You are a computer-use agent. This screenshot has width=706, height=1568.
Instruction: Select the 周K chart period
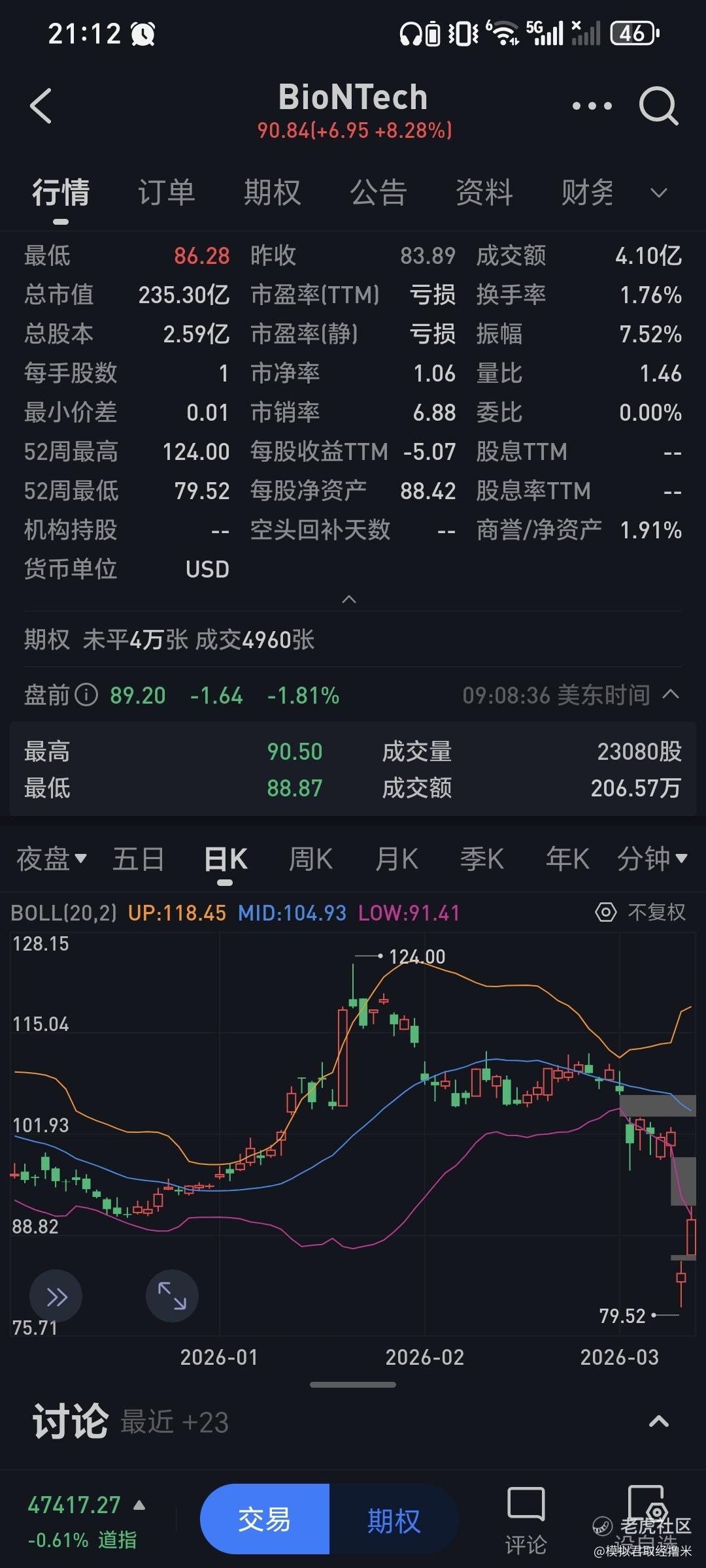pyautogui.click(x=311, y=859)
